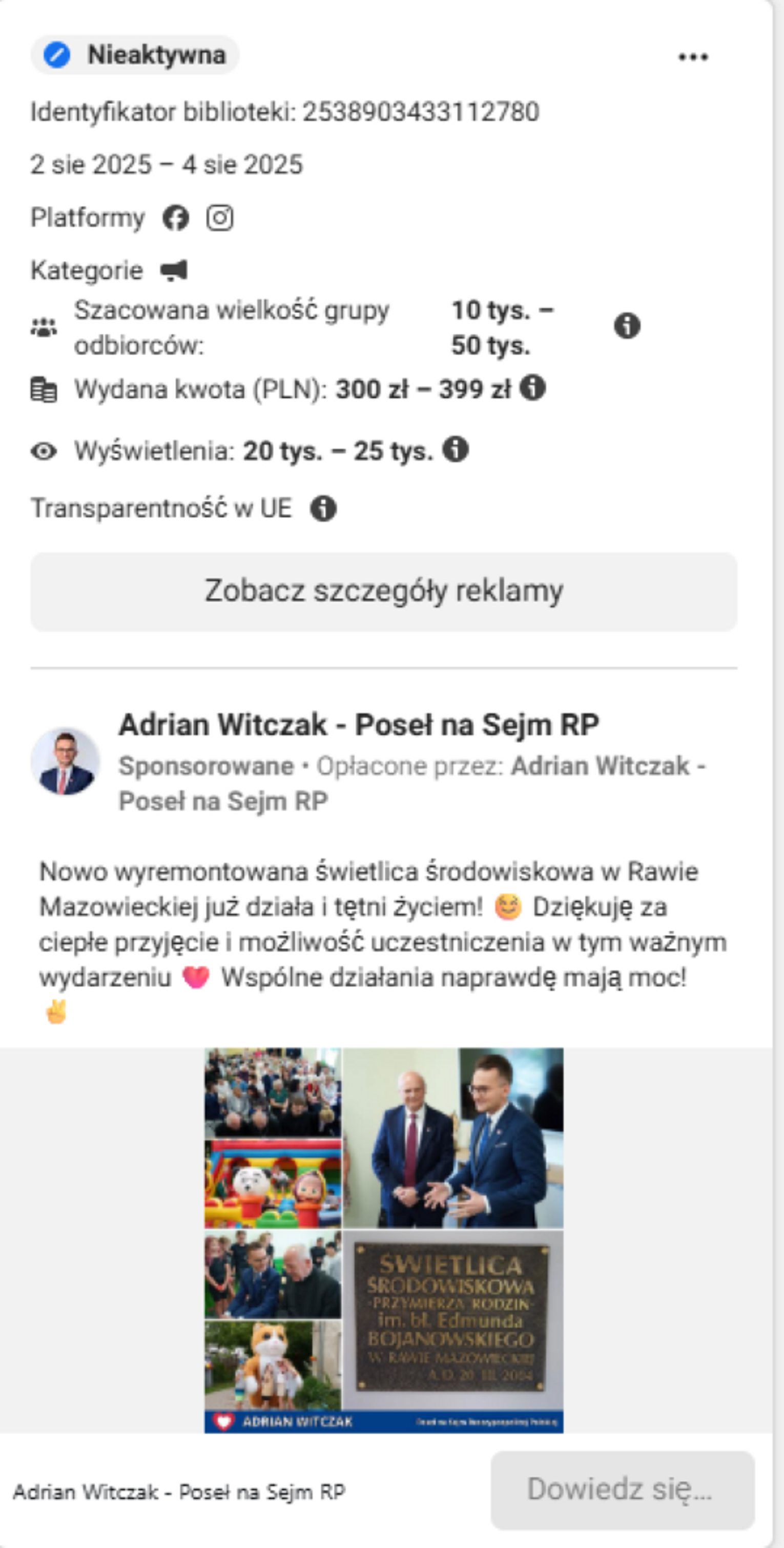
Task: View info about Wyświetlenia impressions
Action: click(456, 450)
